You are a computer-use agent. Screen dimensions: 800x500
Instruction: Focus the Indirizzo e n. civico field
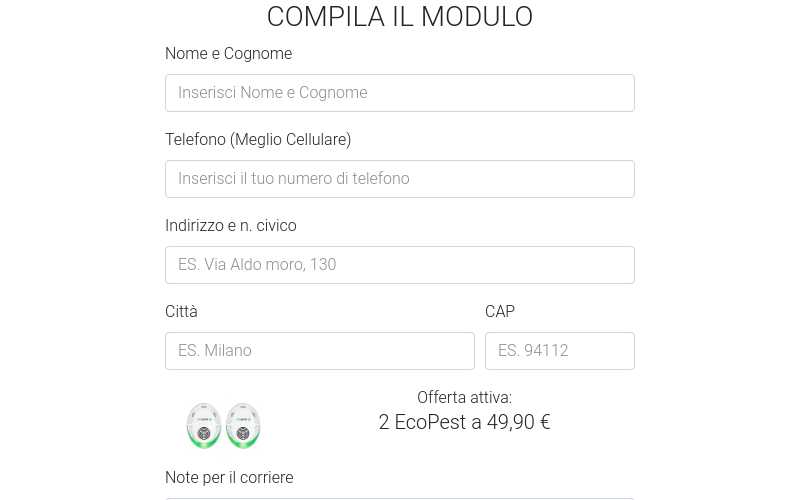click(x=399, y=265)
